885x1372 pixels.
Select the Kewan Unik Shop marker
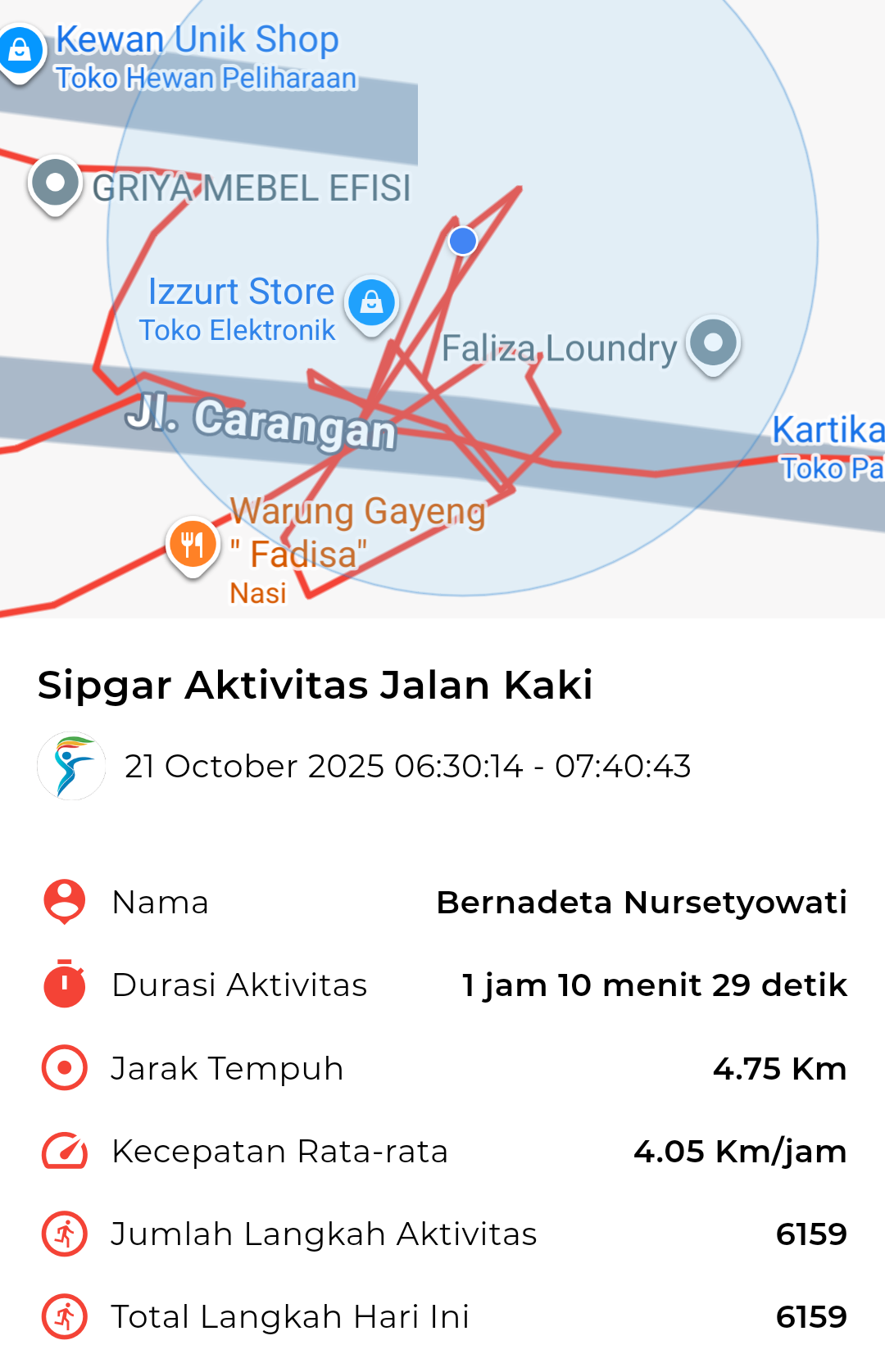(x=20, y=51)
